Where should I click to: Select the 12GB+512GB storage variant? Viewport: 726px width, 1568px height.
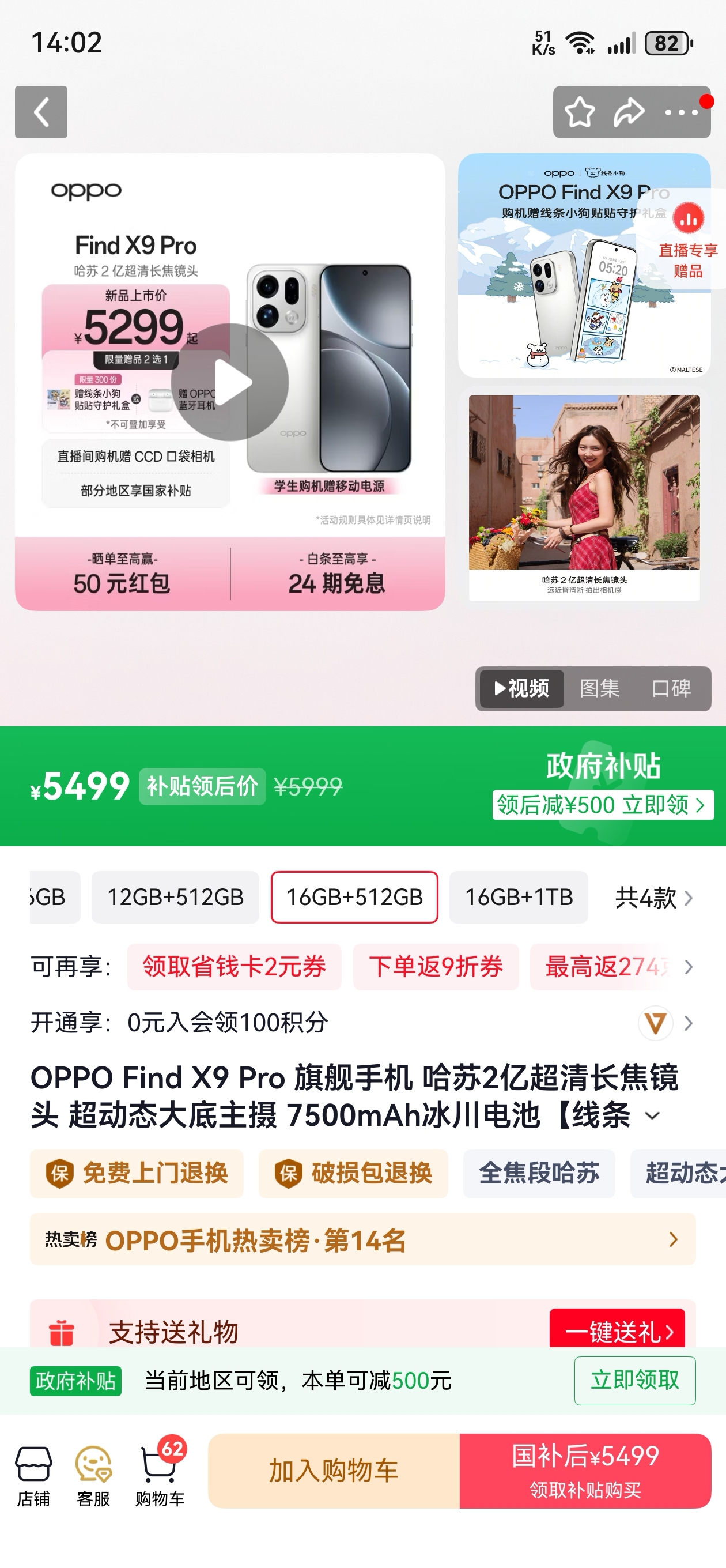(x=175, y=897)
